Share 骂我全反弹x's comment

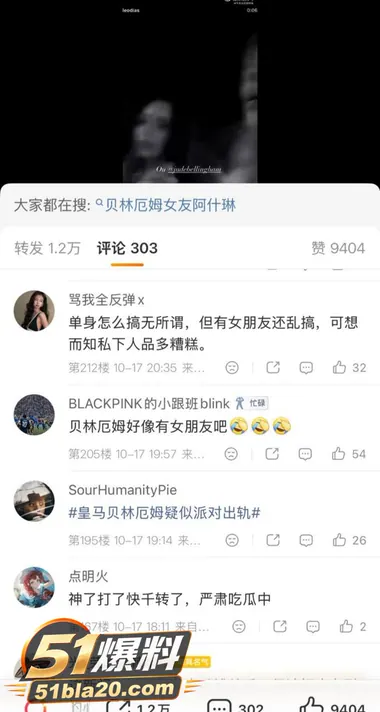point(273,367)
